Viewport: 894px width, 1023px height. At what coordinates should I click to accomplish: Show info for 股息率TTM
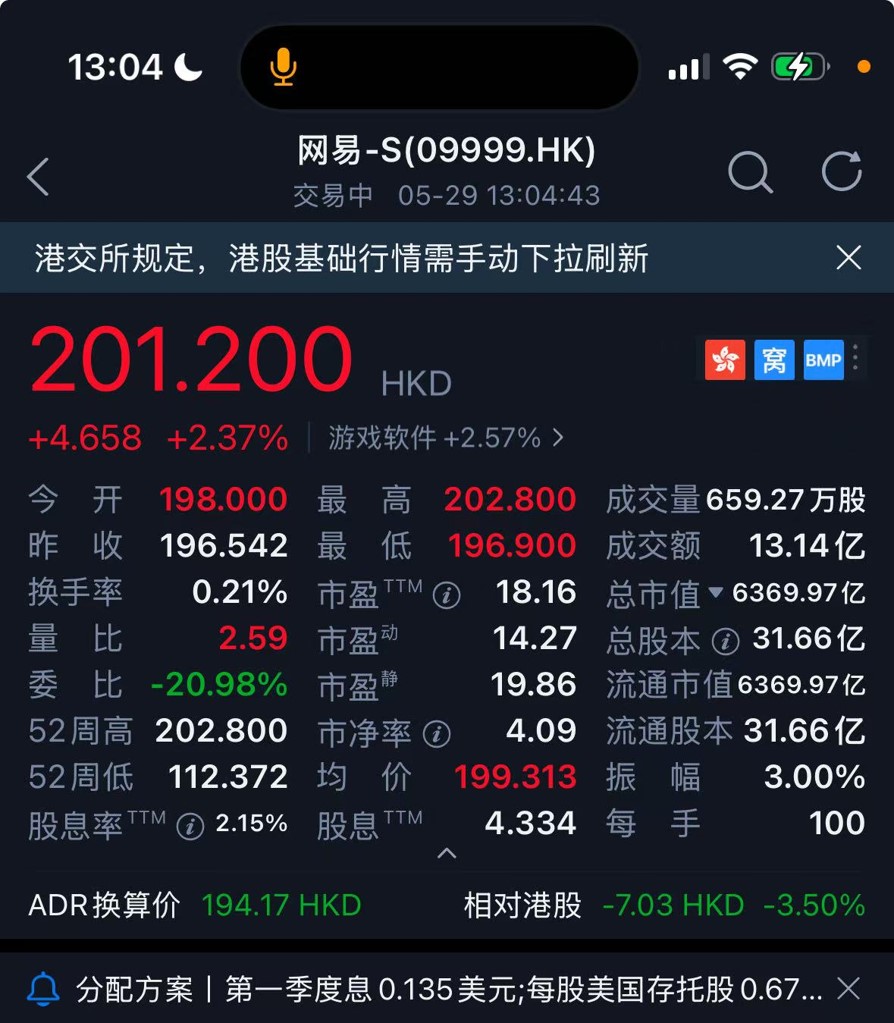[190, 826]
